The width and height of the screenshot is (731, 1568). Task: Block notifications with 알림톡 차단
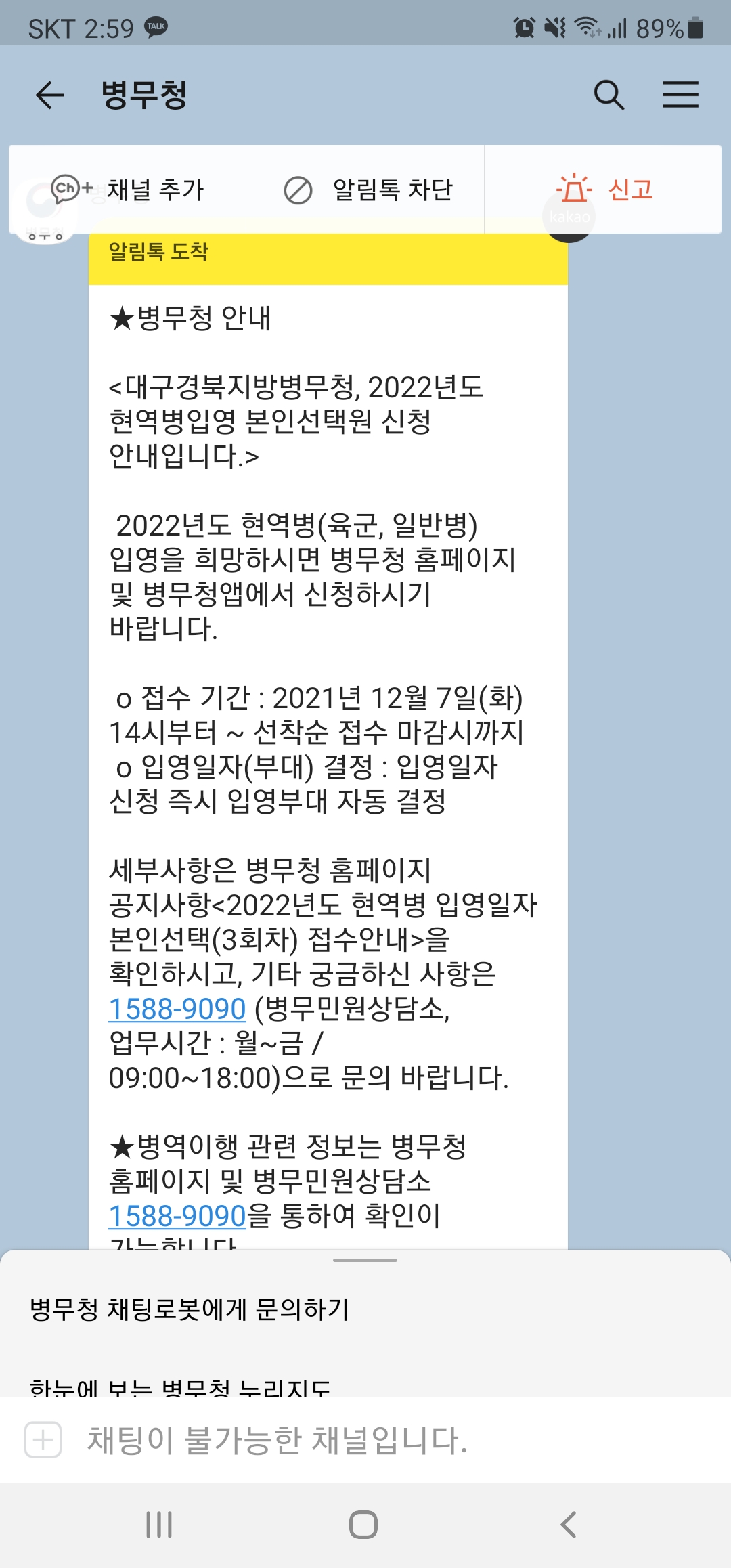(x=365, y=190)
